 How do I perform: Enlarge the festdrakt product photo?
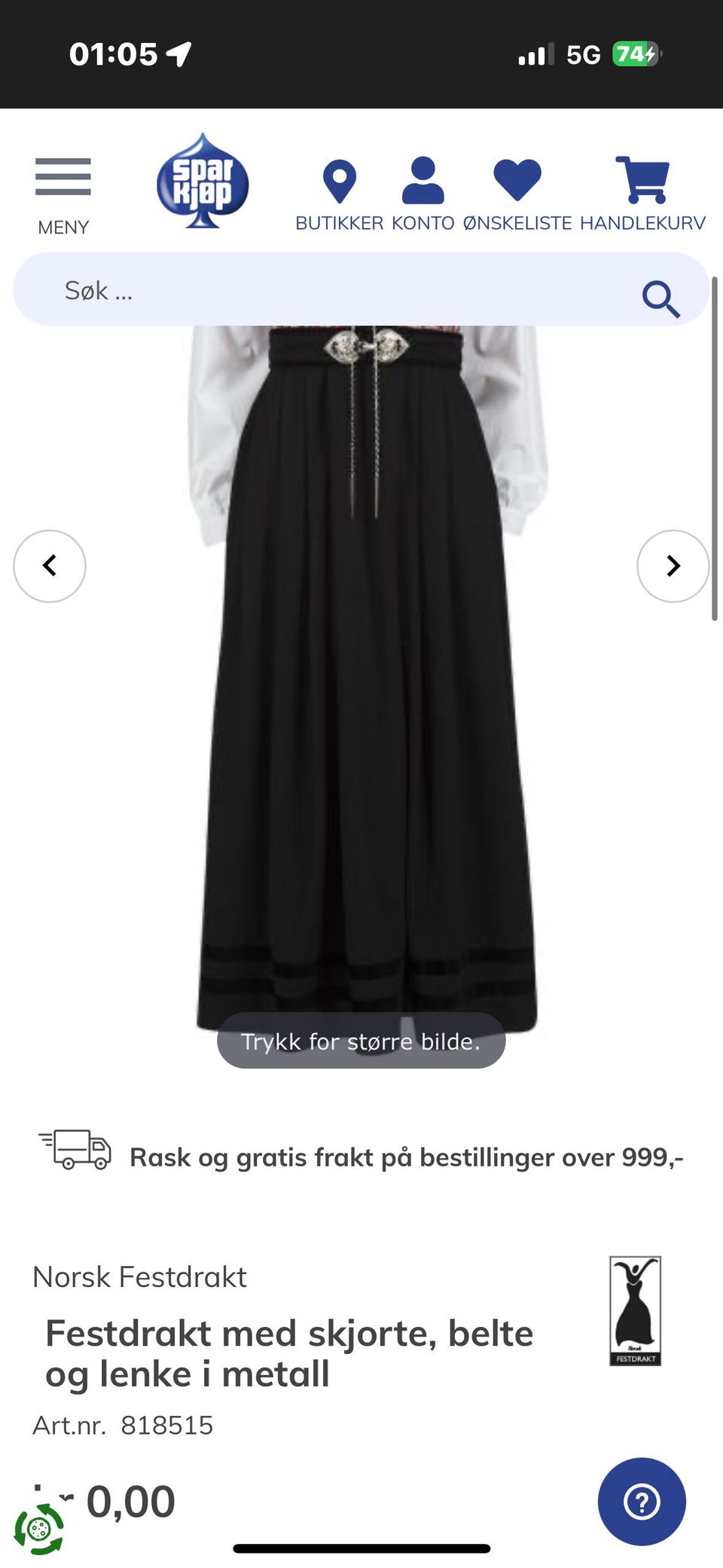[x=361, y=678]
